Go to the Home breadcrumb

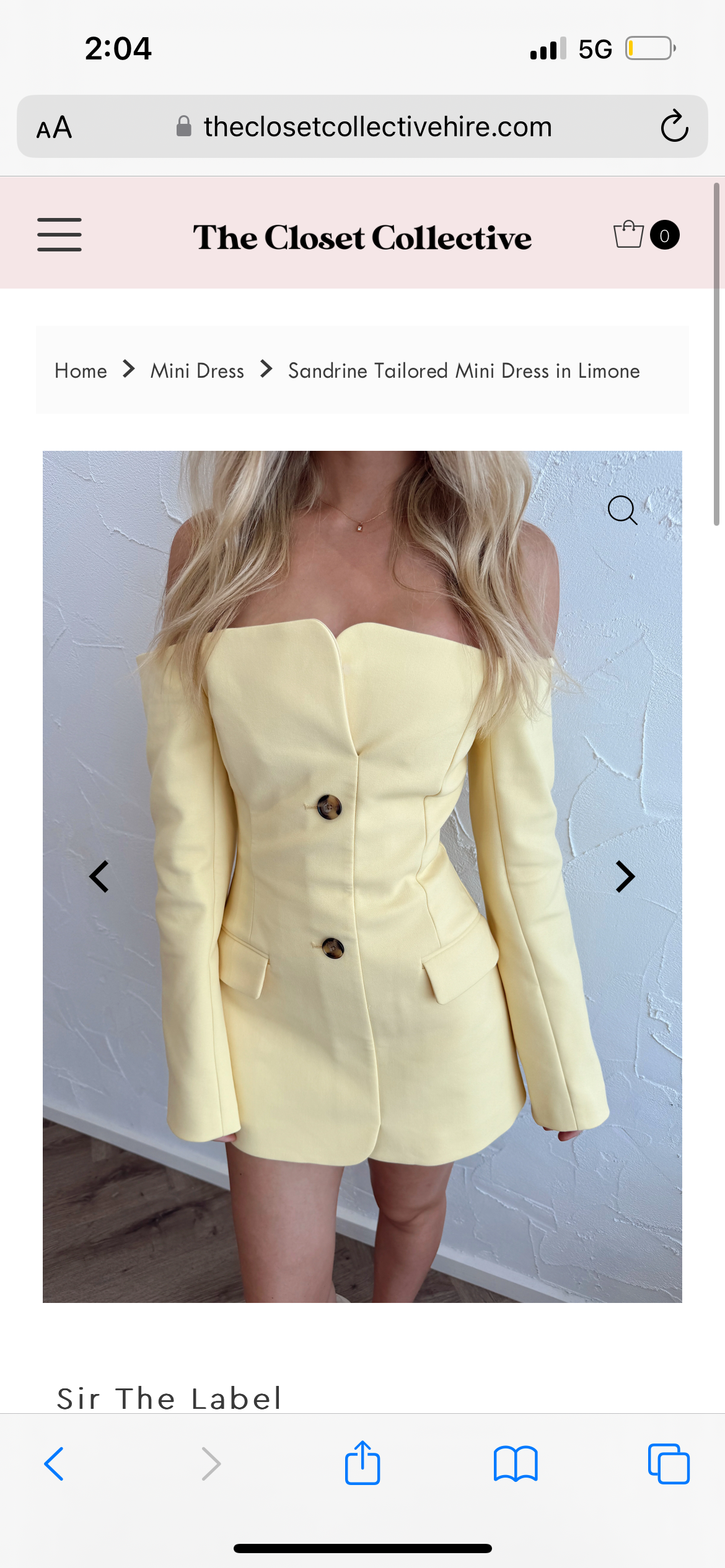(81, 370)
